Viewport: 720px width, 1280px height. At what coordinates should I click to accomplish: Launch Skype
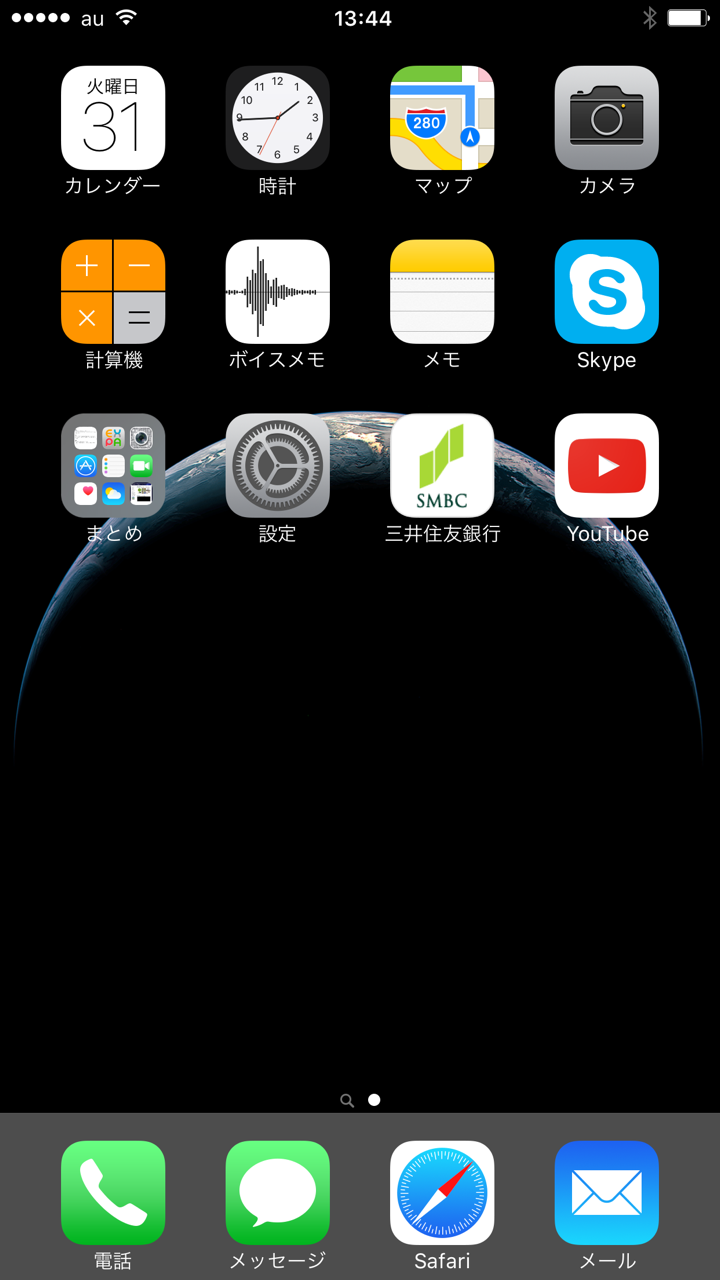point(606,292)
